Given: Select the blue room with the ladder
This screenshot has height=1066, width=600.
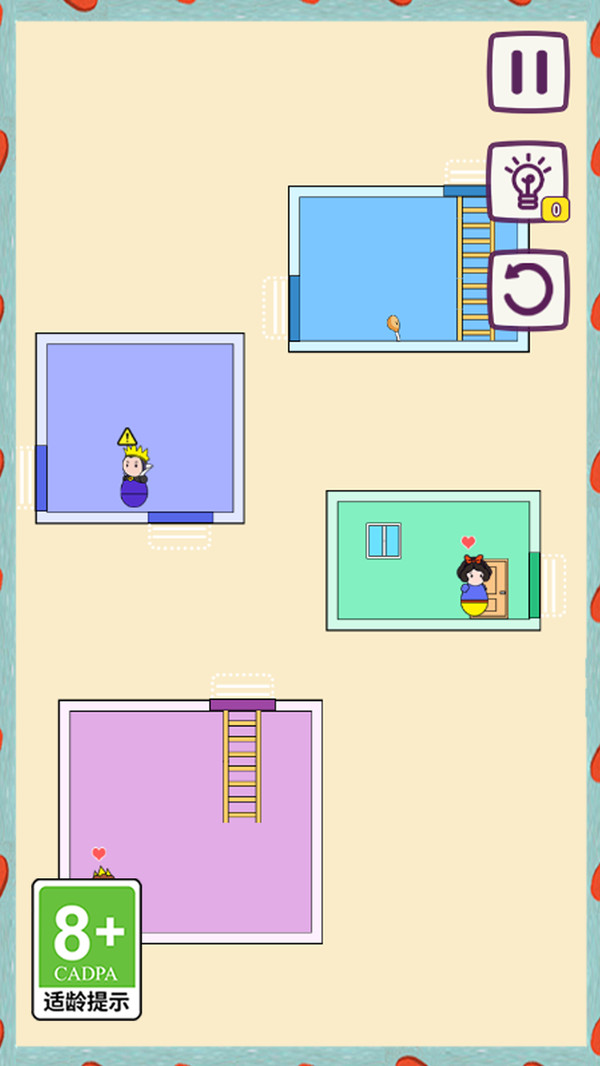Looking at the screenshot, I should (x=408, y=269).
